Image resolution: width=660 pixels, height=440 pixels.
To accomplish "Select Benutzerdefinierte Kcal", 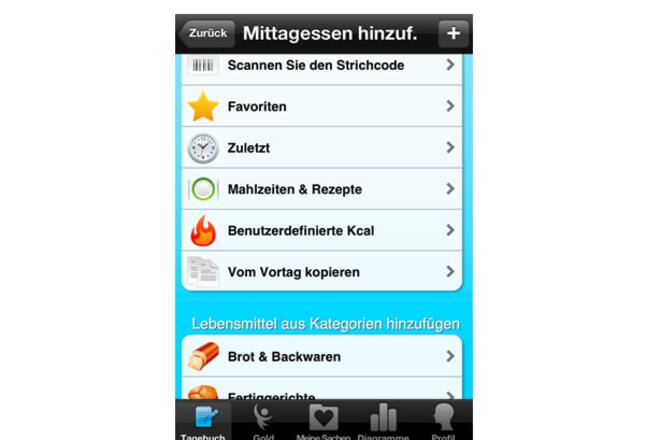I will pyautogui.click(x=322, y=231).
